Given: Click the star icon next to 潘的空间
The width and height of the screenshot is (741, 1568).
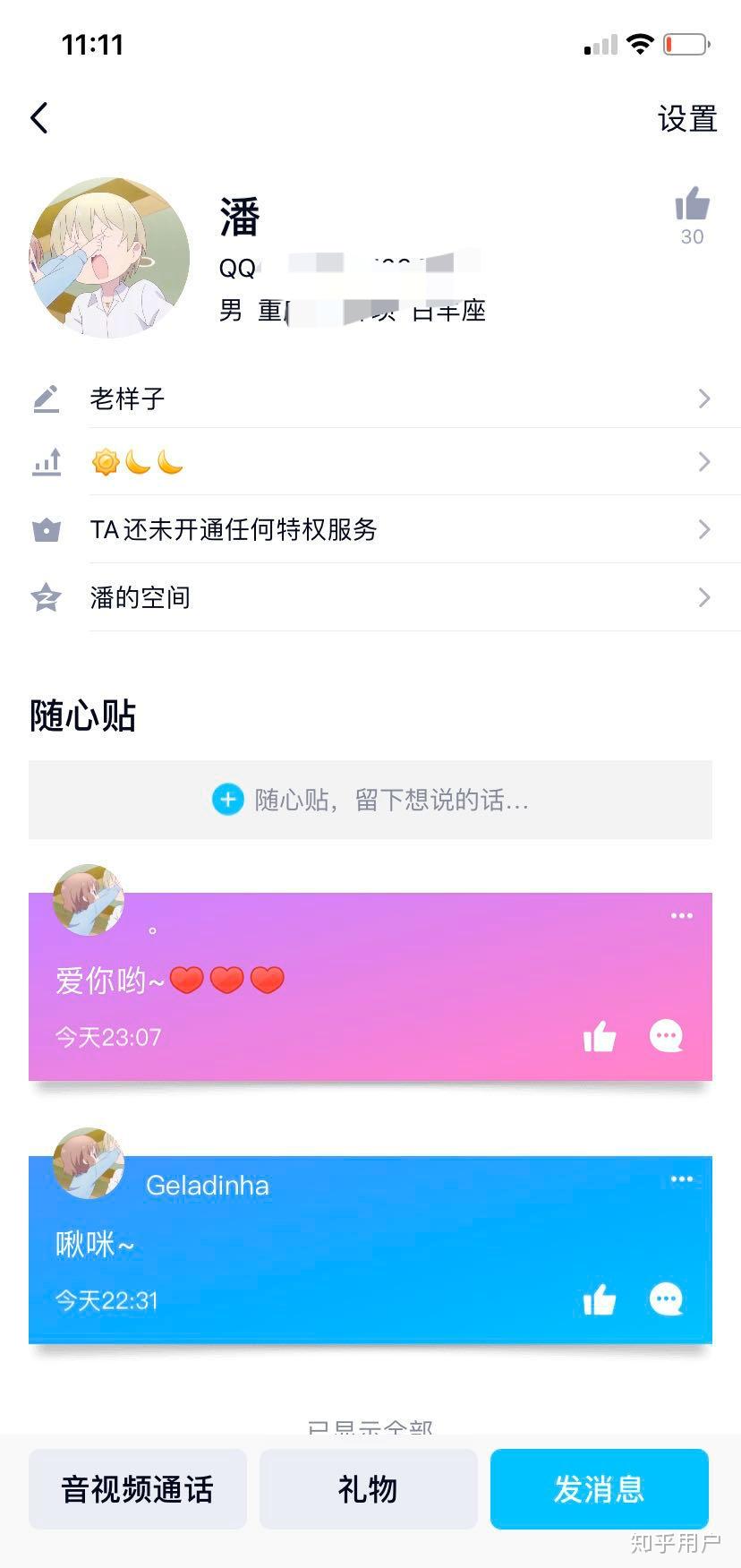Looking at the screenshot, I should (x=46, y=596).
